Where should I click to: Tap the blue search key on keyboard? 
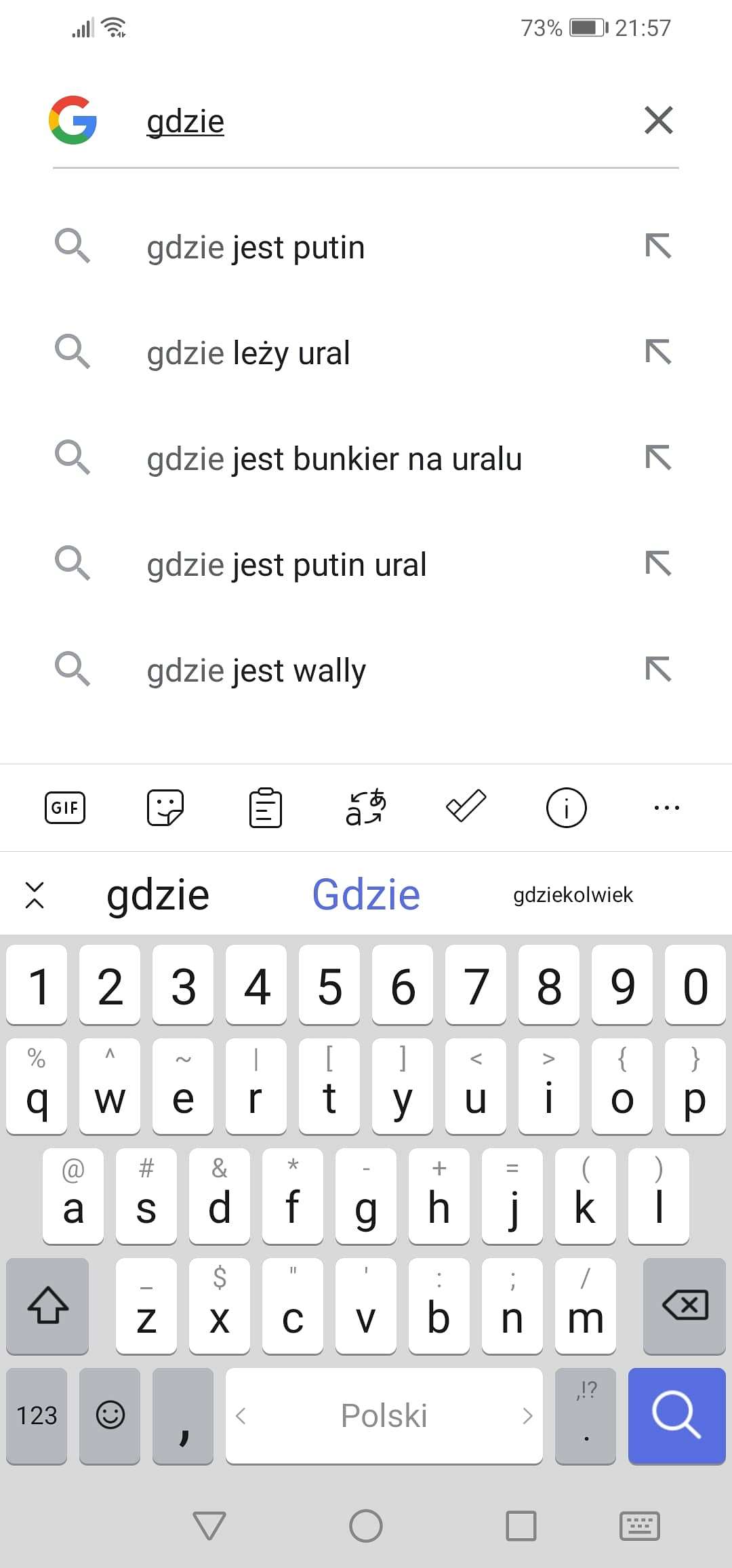coord(676,1416)
